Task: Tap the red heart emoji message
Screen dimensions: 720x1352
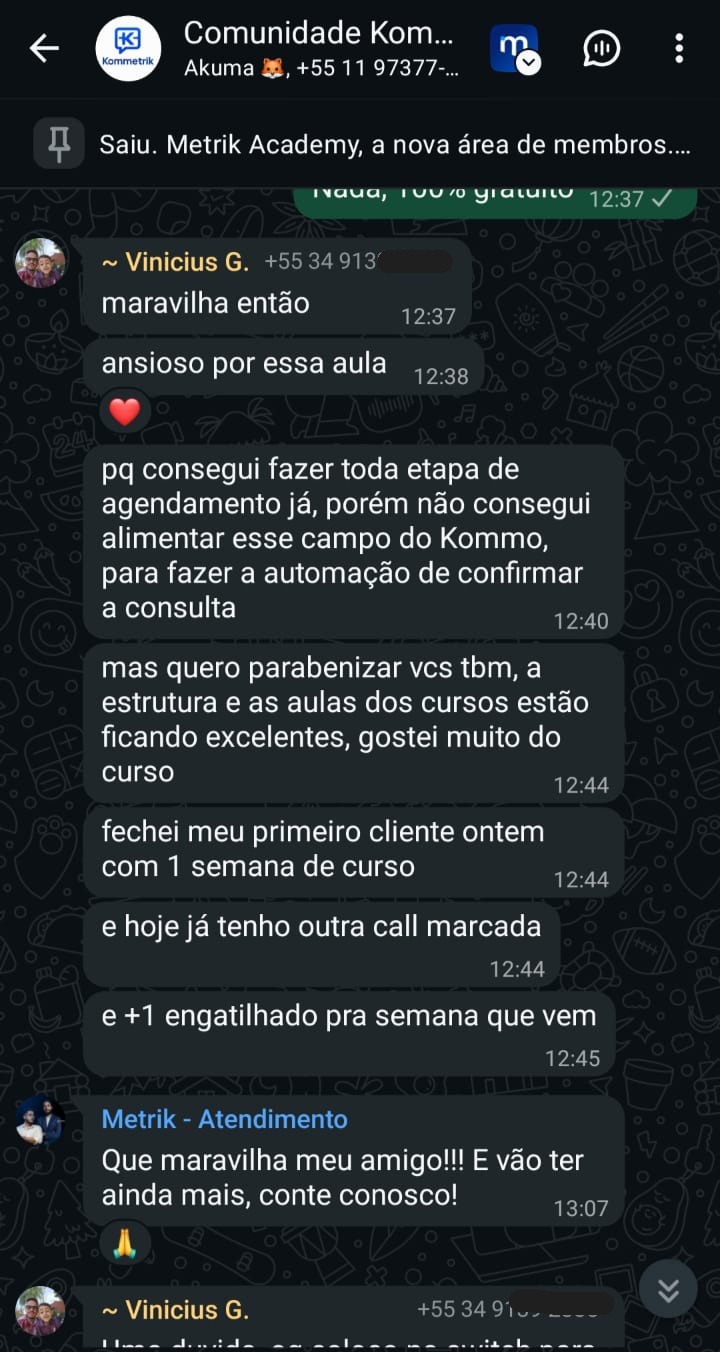Action: point(124,410)
